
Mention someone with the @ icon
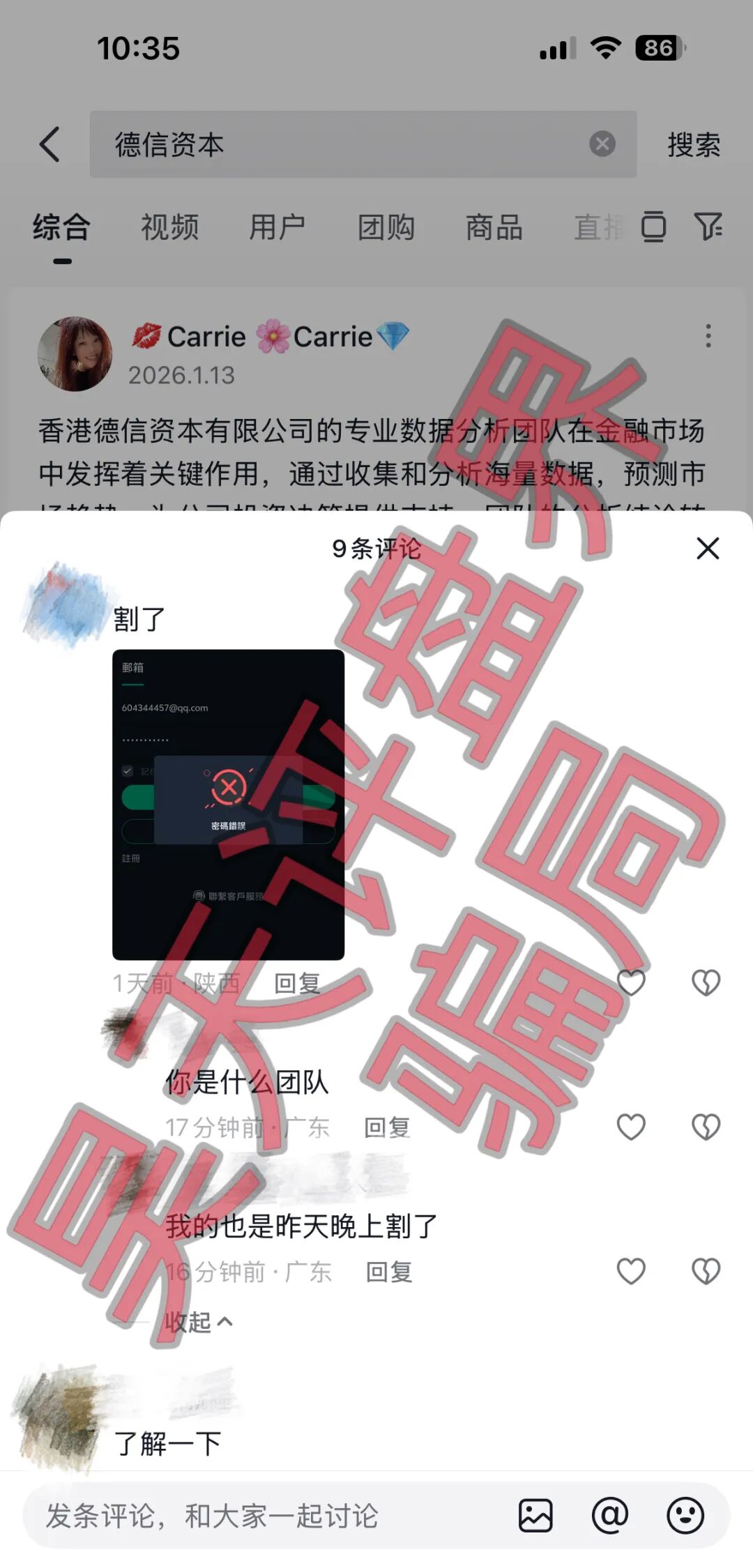pyautogui.click(x=610, y=1516)
